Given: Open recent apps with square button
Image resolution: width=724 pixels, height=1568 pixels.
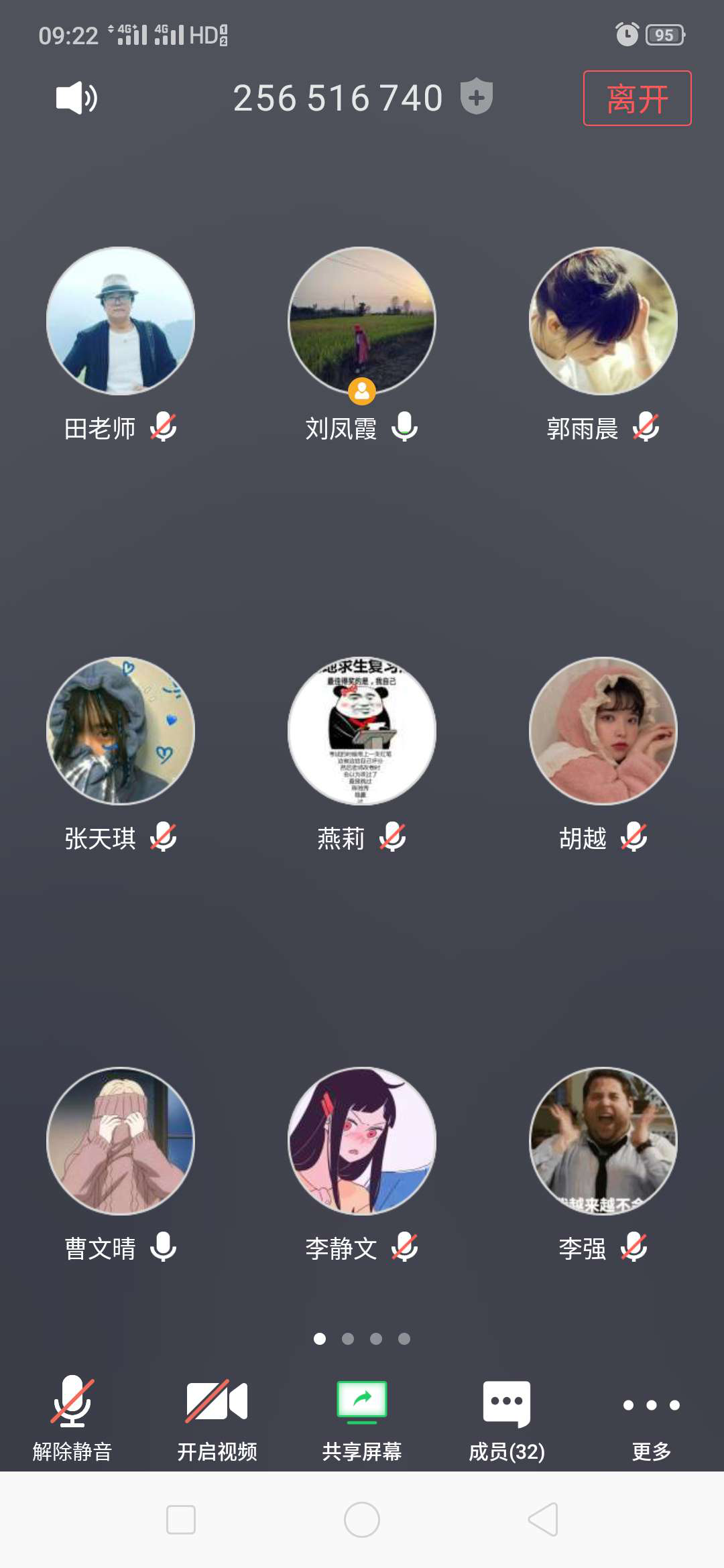Looking at the screenshot, I should (x=181, y=1519).
